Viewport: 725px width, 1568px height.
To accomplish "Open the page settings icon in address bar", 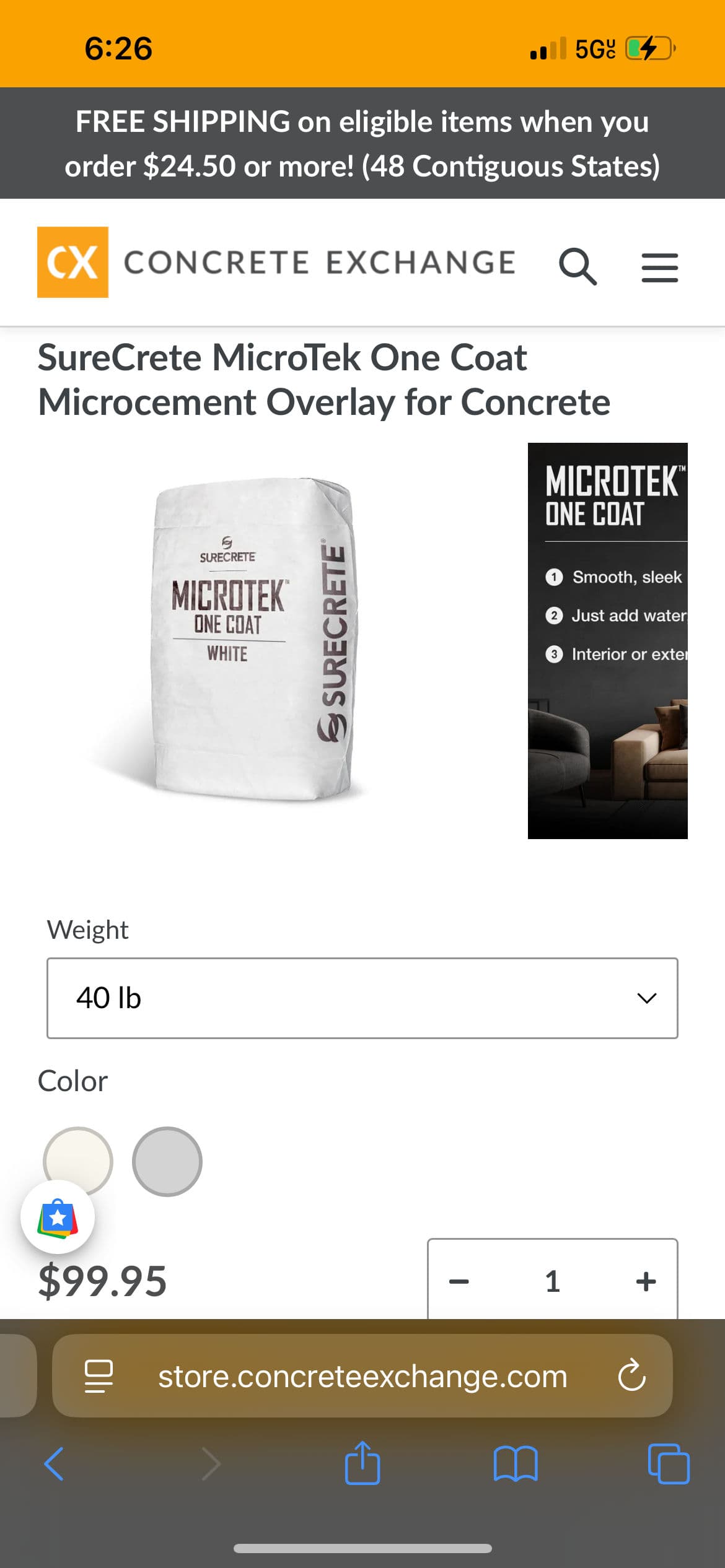I will click(99, 1376).
